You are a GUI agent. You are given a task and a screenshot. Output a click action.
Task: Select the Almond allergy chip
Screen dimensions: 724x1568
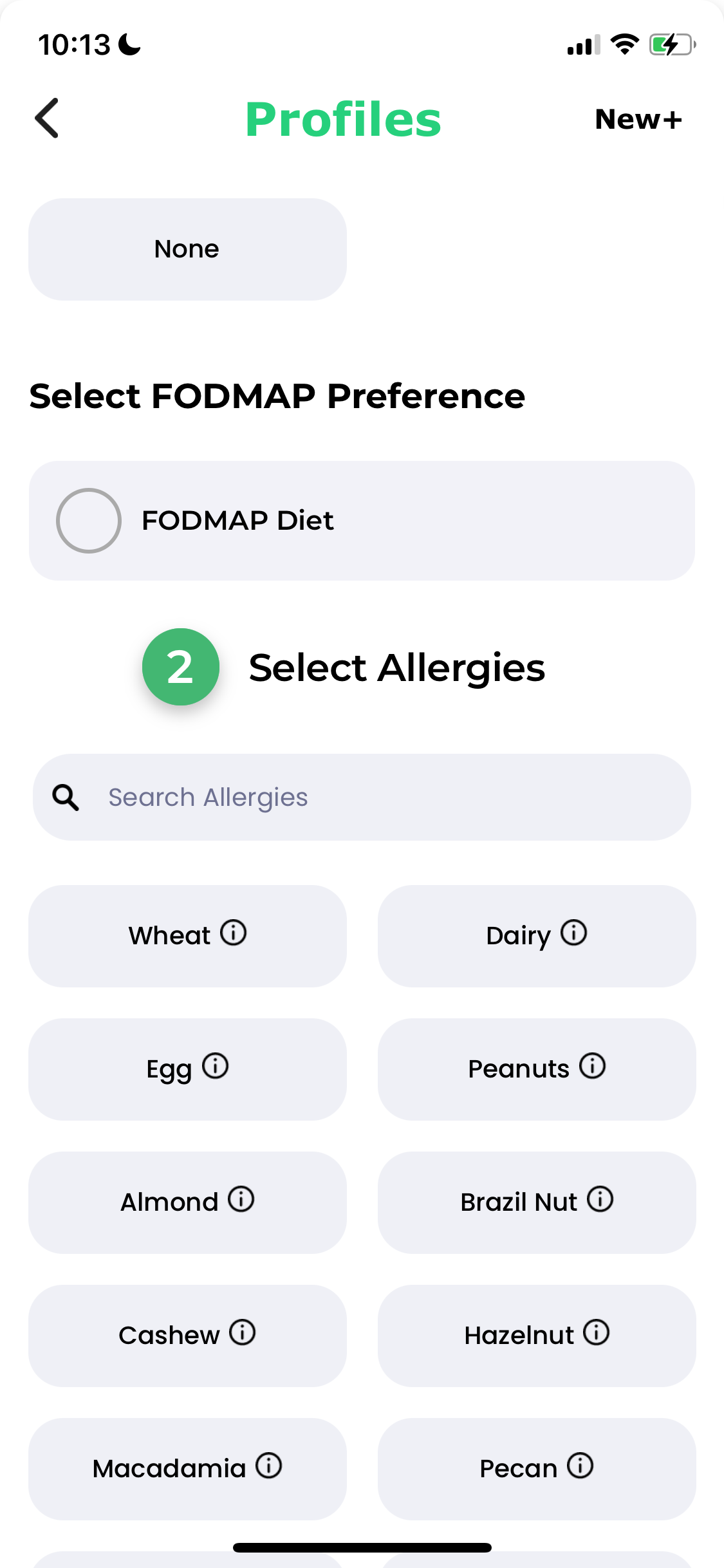[187, 1202]
